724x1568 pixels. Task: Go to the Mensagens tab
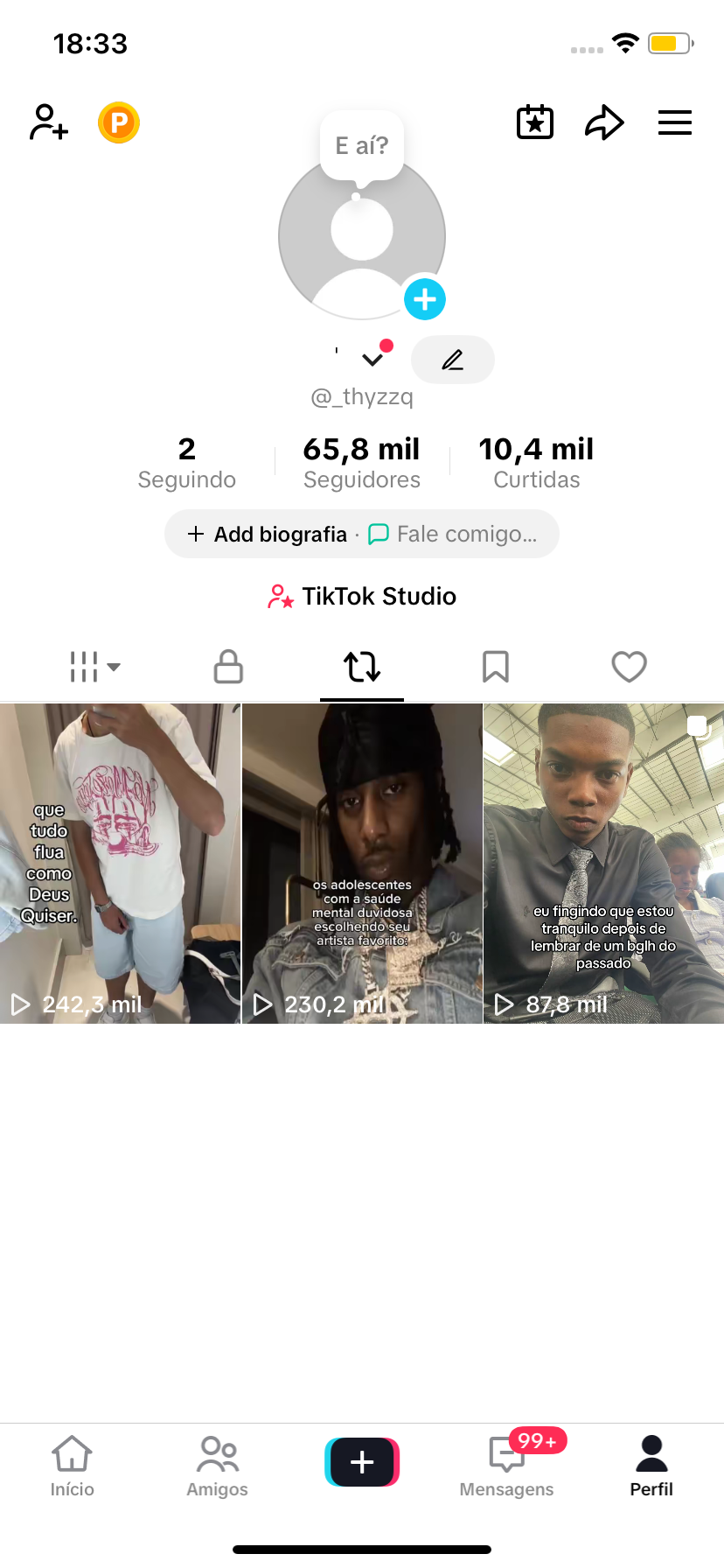coord(507,1463)
